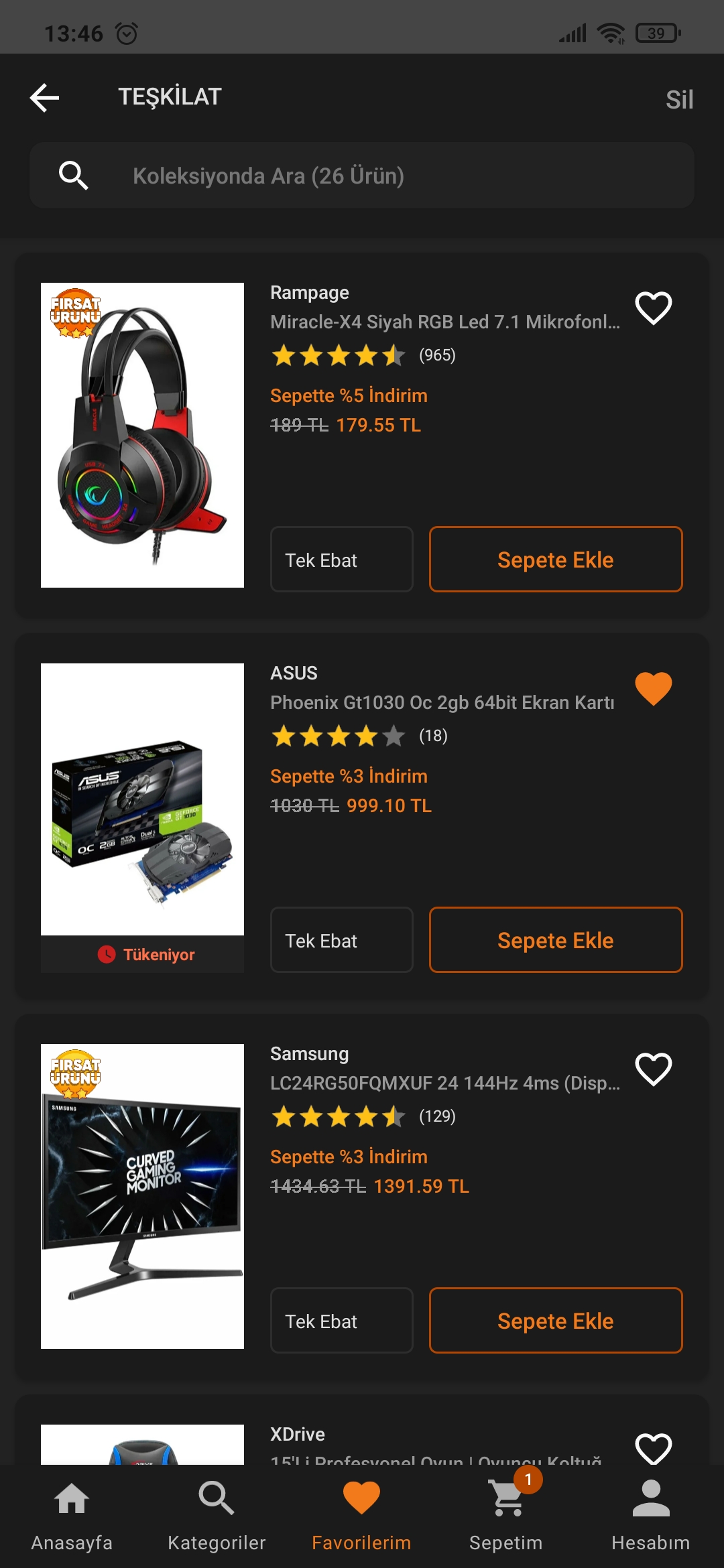Add ASUS Phoenix Gt1030 to cart
724x1568 pixels.
click(x=555, y=940)
